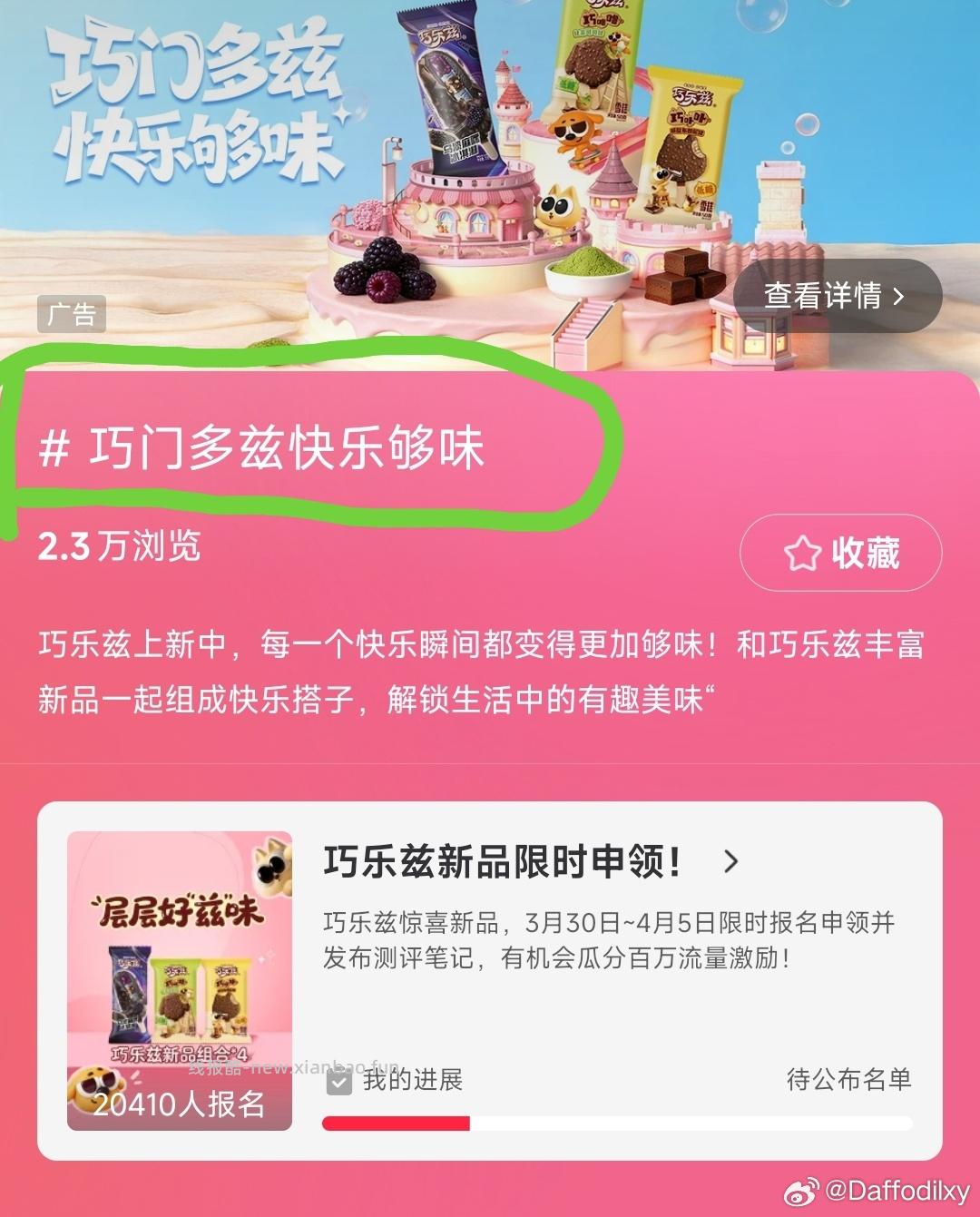The image size is (980, 1217).
Task: Enable the completed state on the progress check
Action: (338, 1081)
